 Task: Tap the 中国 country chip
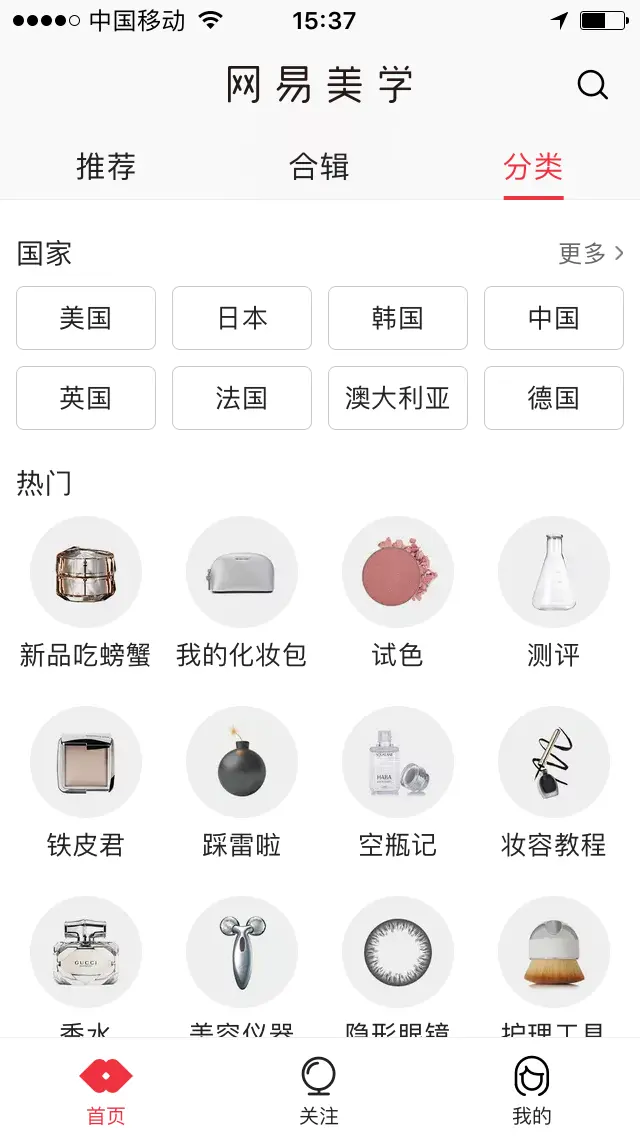tap(554, 318)
